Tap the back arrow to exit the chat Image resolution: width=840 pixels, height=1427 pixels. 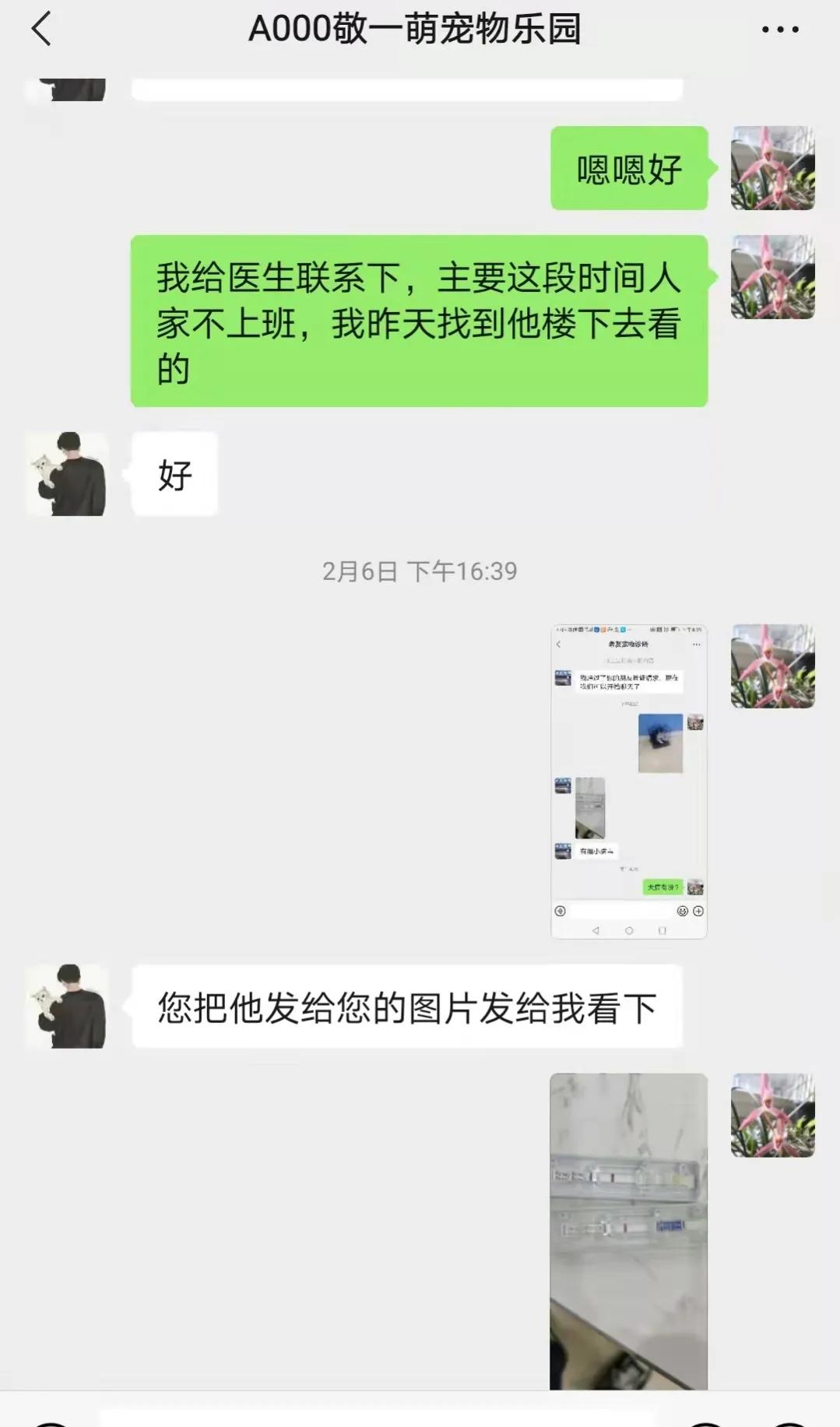coord(41,31)
